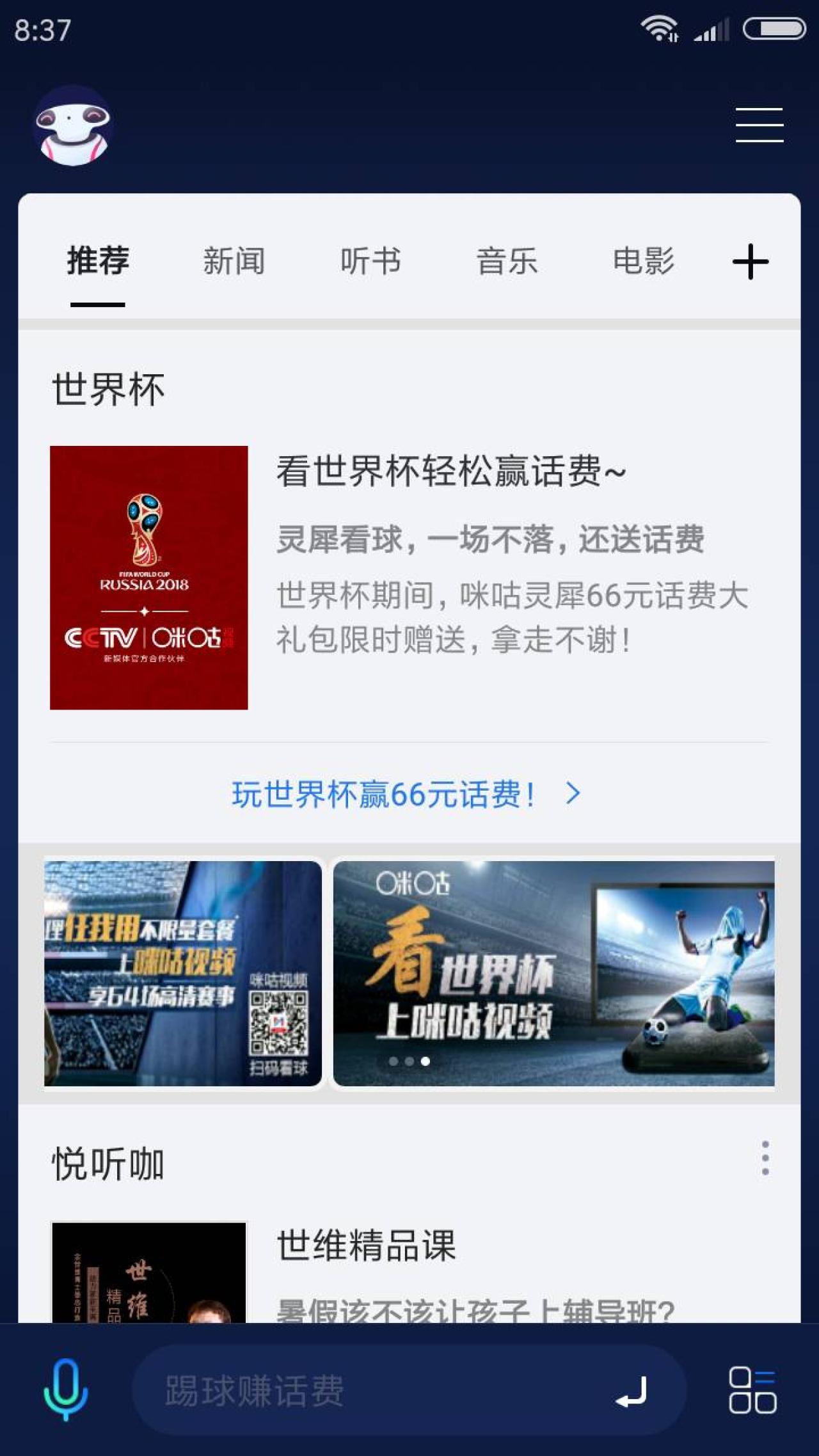Open the 看世界杯上咪咕视频 banner
Image resolution: width=819 pixels, height=1456 pixels.
pos(553,973)
